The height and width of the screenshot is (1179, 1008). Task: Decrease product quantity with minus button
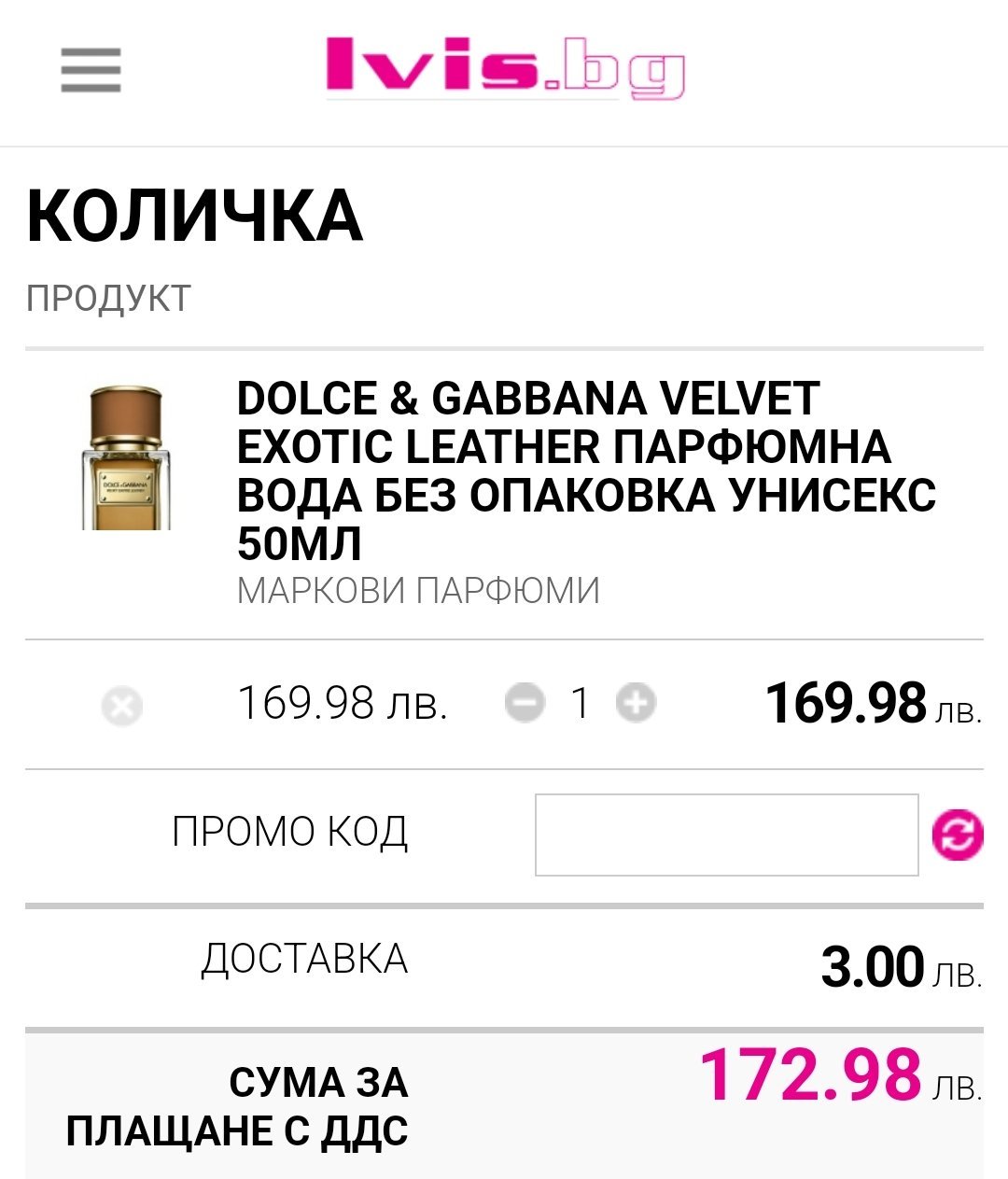(x=525, y=703)
